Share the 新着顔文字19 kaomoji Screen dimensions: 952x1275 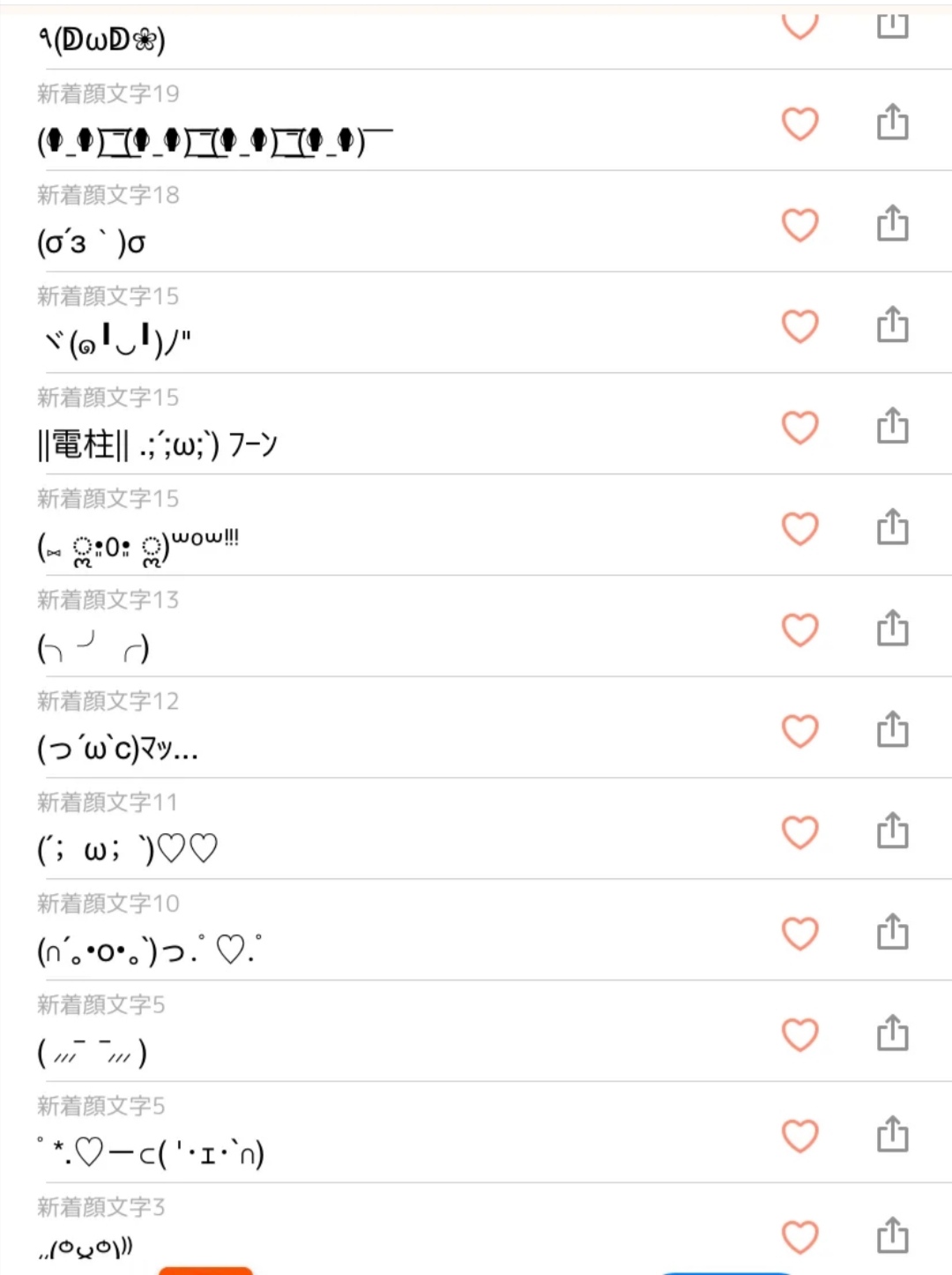894,124
